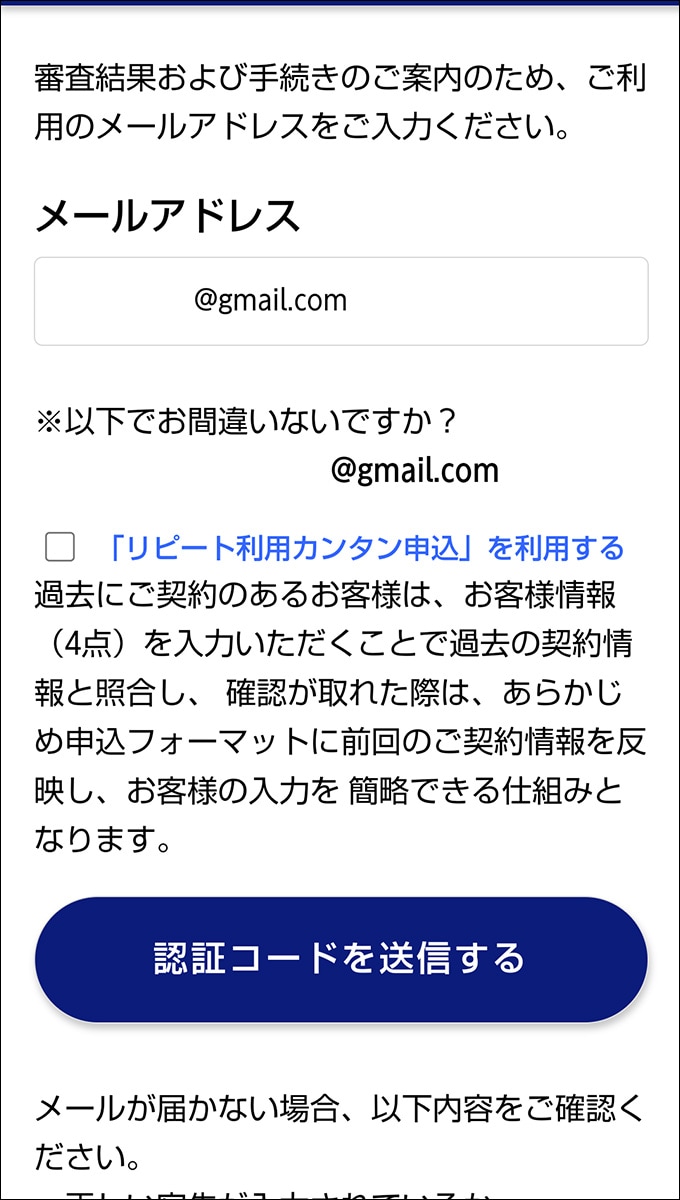Image resolution: width=680 pixels, height=1200 pixels.
Task: Check the リピート利用カンタン申込 checkbox
Action: pos(60,547)
